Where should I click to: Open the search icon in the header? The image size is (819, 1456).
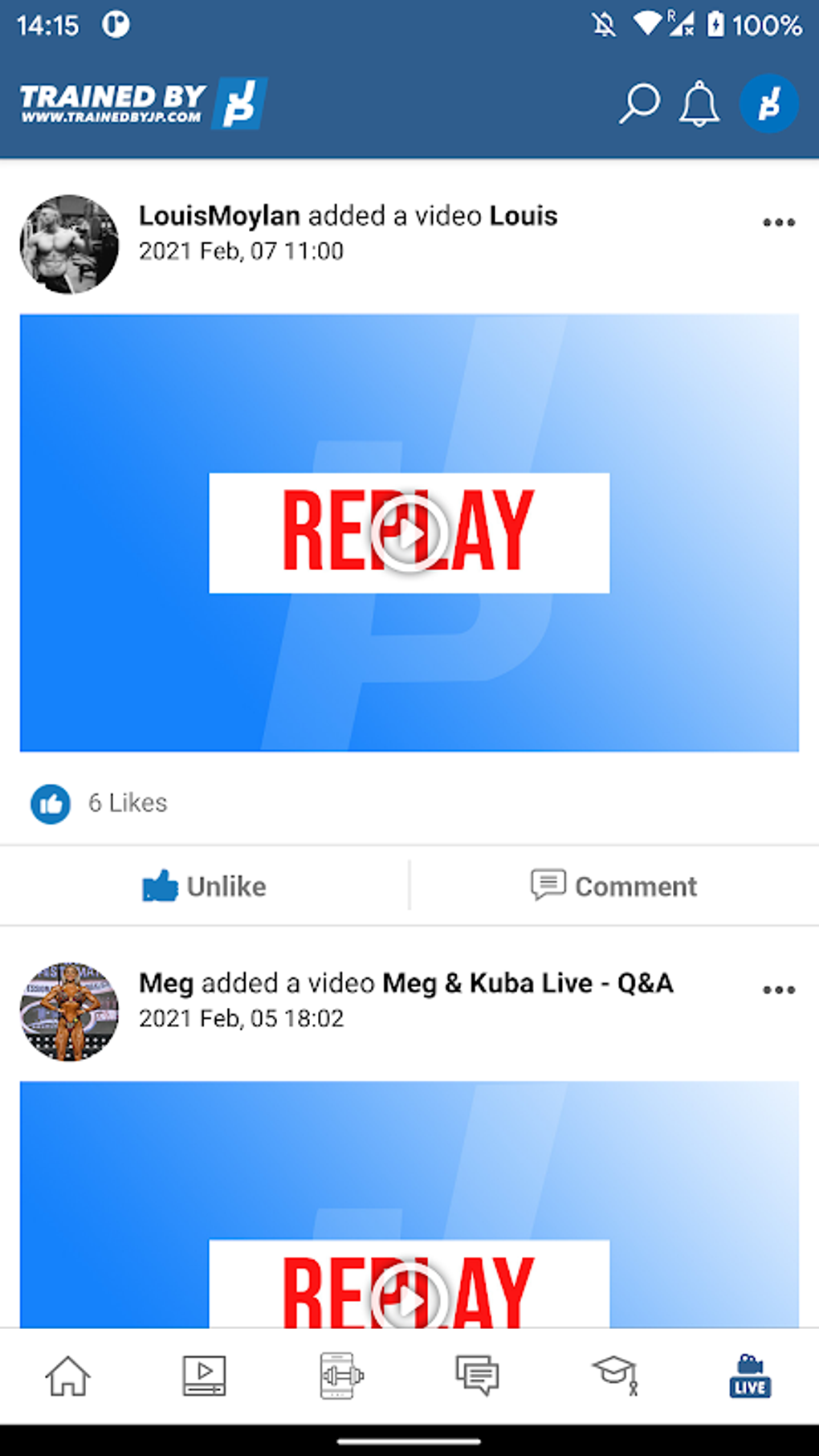click(639, 104)
